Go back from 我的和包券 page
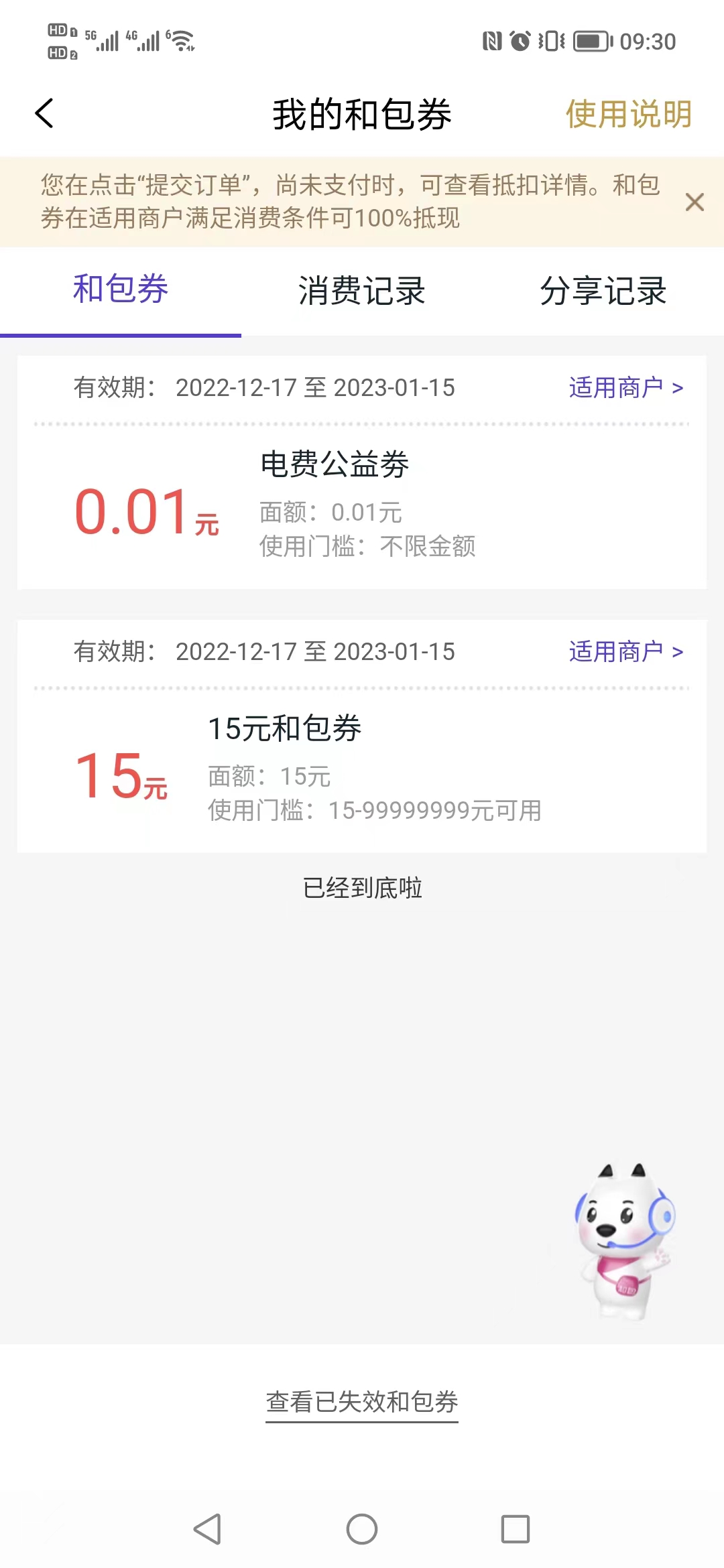The width and height of the screenshot is (724, 1568). pos(44,113)
